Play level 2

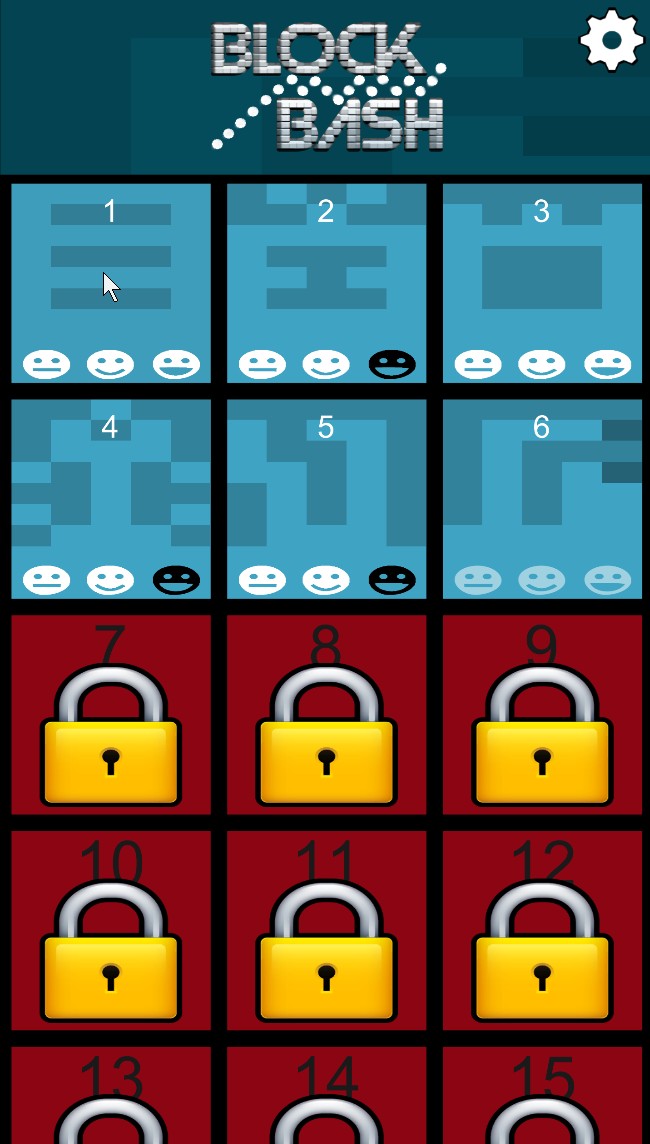[x=326, y=283]
